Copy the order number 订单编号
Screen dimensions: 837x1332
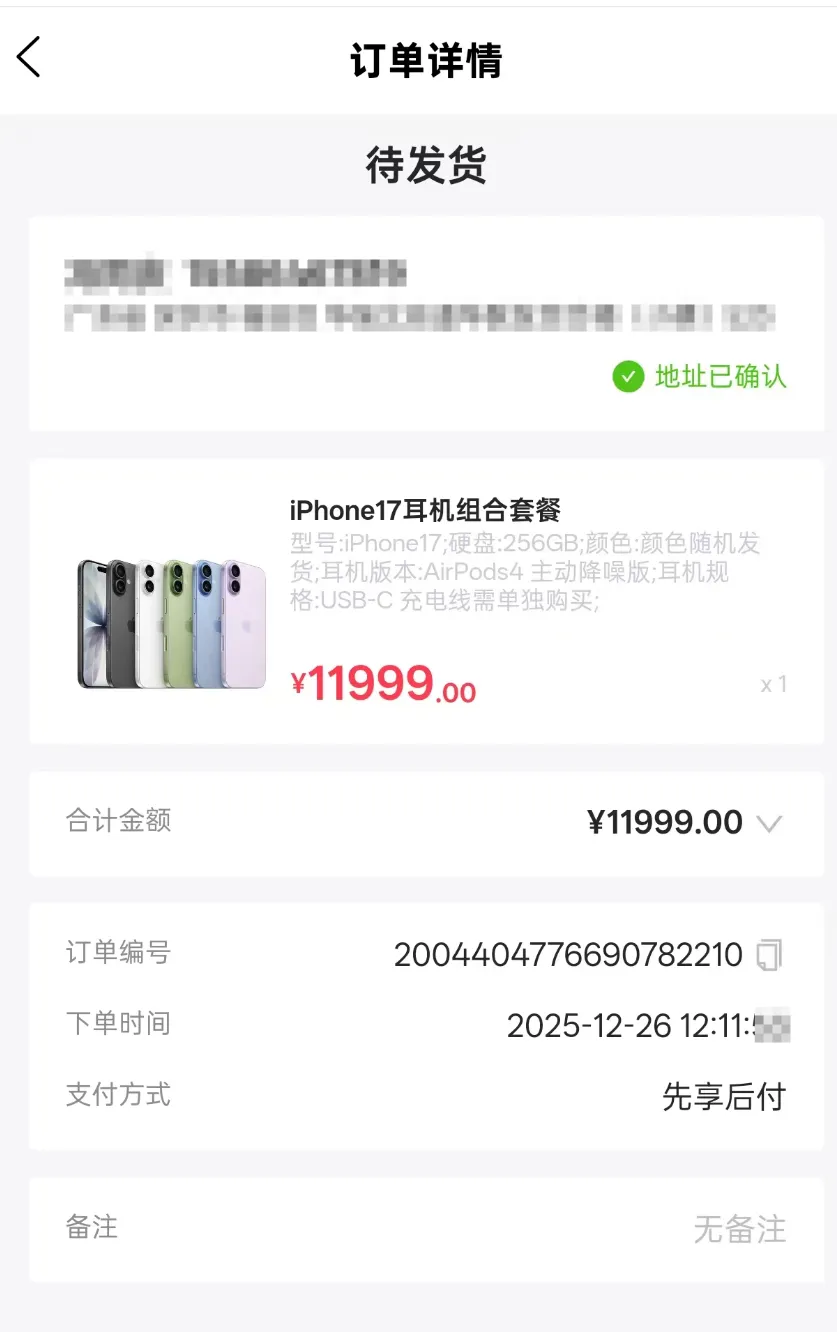[x=769, y=955]
